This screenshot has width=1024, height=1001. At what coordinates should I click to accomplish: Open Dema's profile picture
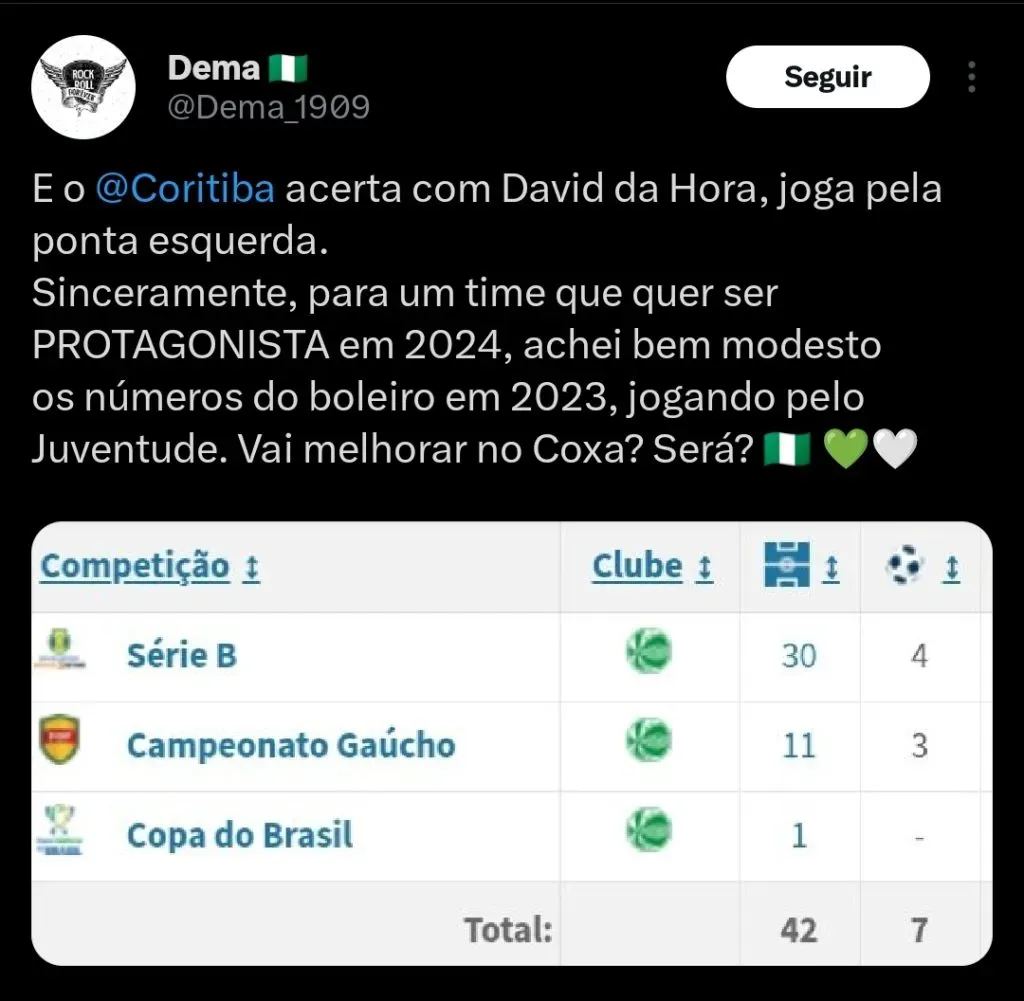pos(84,87)
